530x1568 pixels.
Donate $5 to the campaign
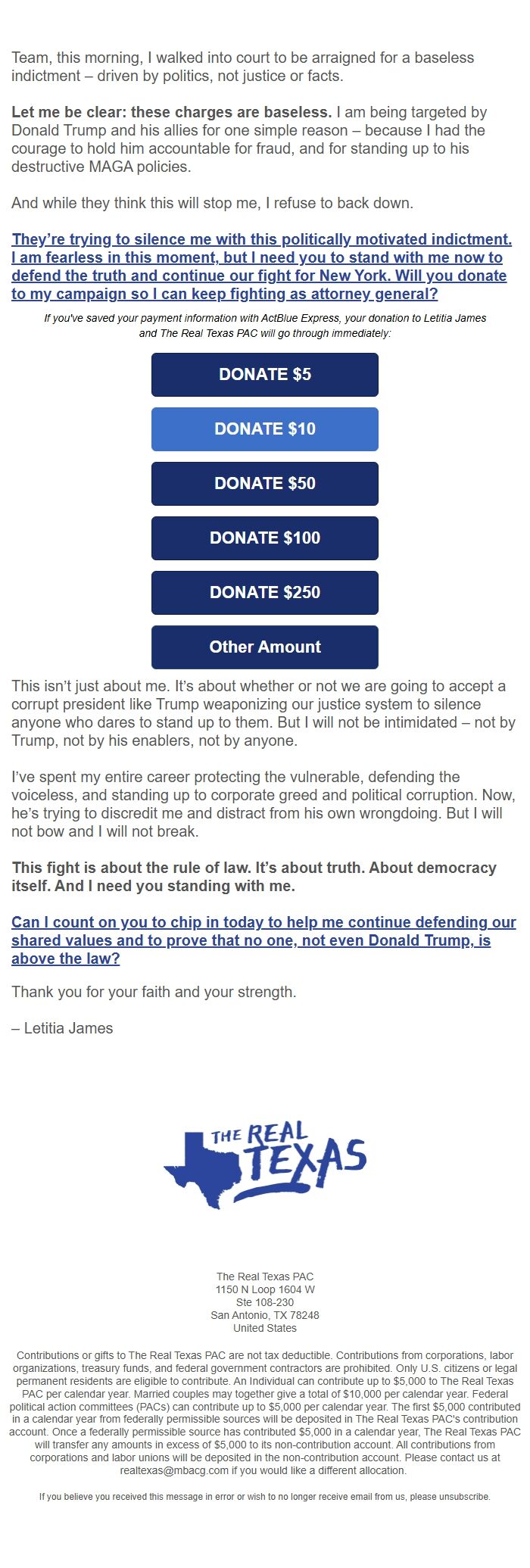pyautogui.click(x=265, y=374)
